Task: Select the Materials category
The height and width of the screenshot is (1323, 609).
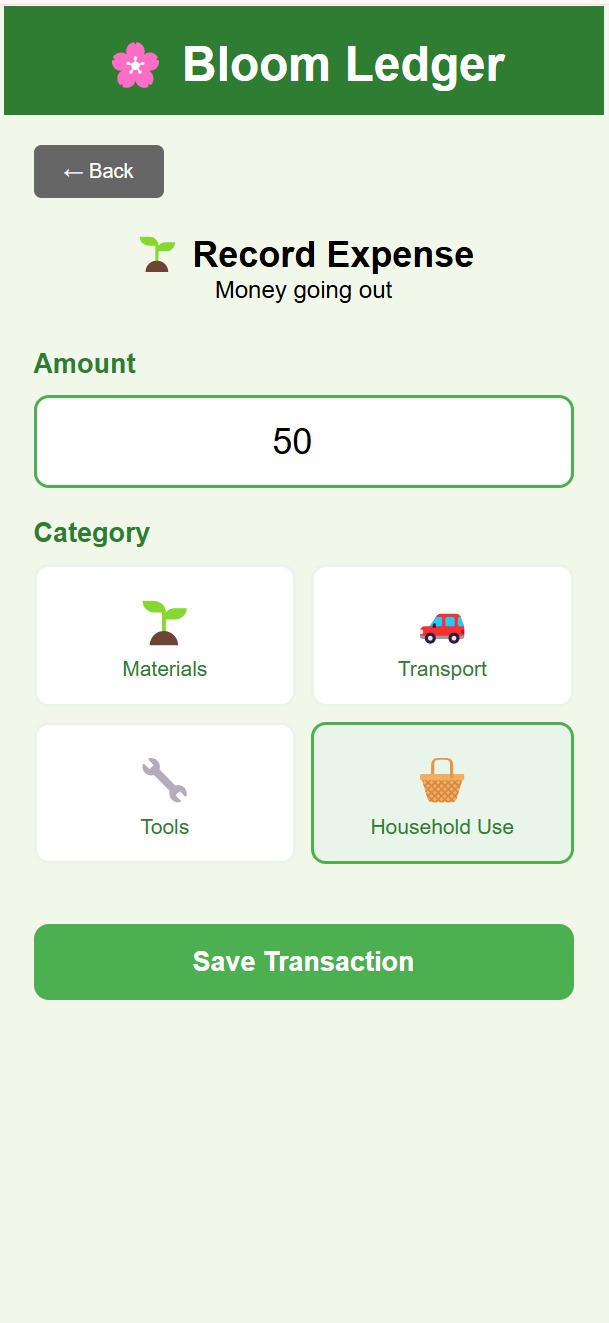Action: 165,636
